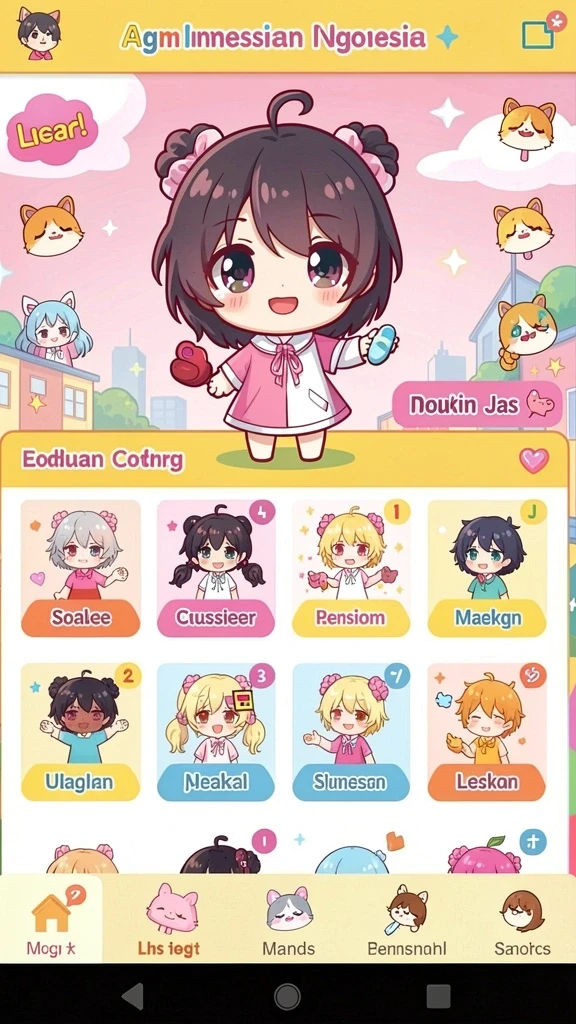Open the Noukin Jas button
The height and width of the screenshot is (1024, 576).
tap(477, 405)
